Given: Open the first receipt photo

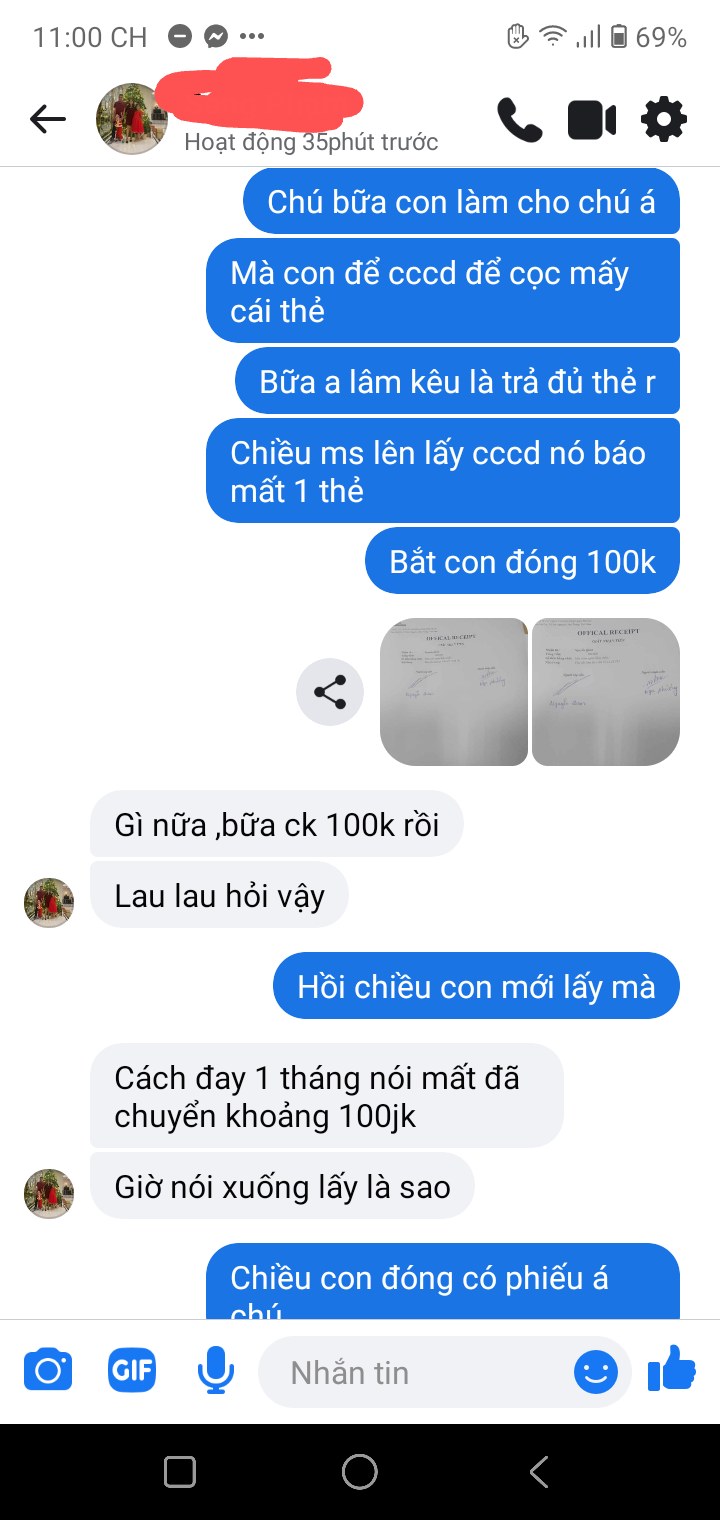Looking at the screenshot, I should 454,692.
